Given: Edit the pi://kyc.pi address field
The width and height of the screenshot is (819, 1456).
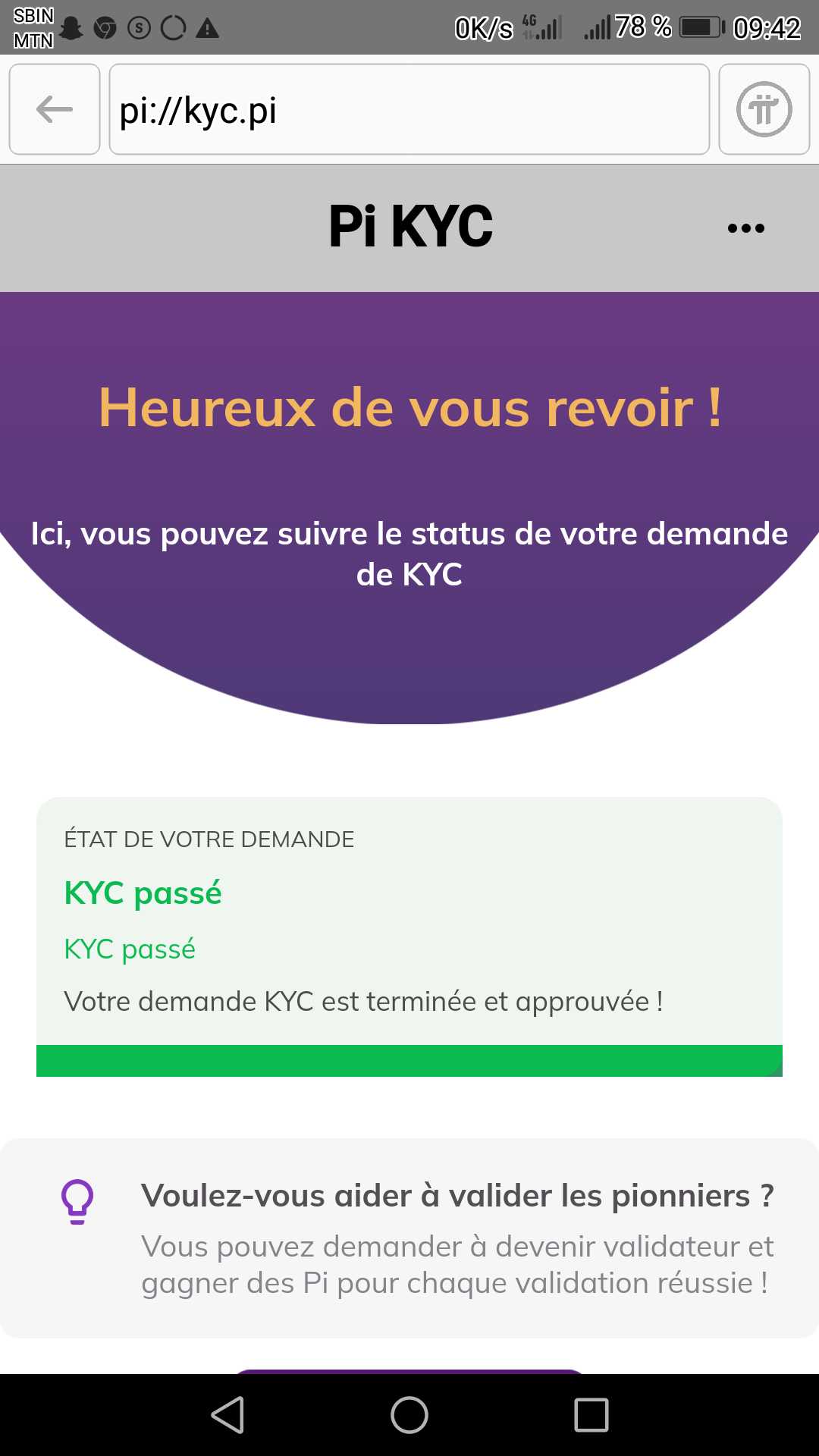Looking at the screenshot, I should pyautogui.click(x=409, y=109).
